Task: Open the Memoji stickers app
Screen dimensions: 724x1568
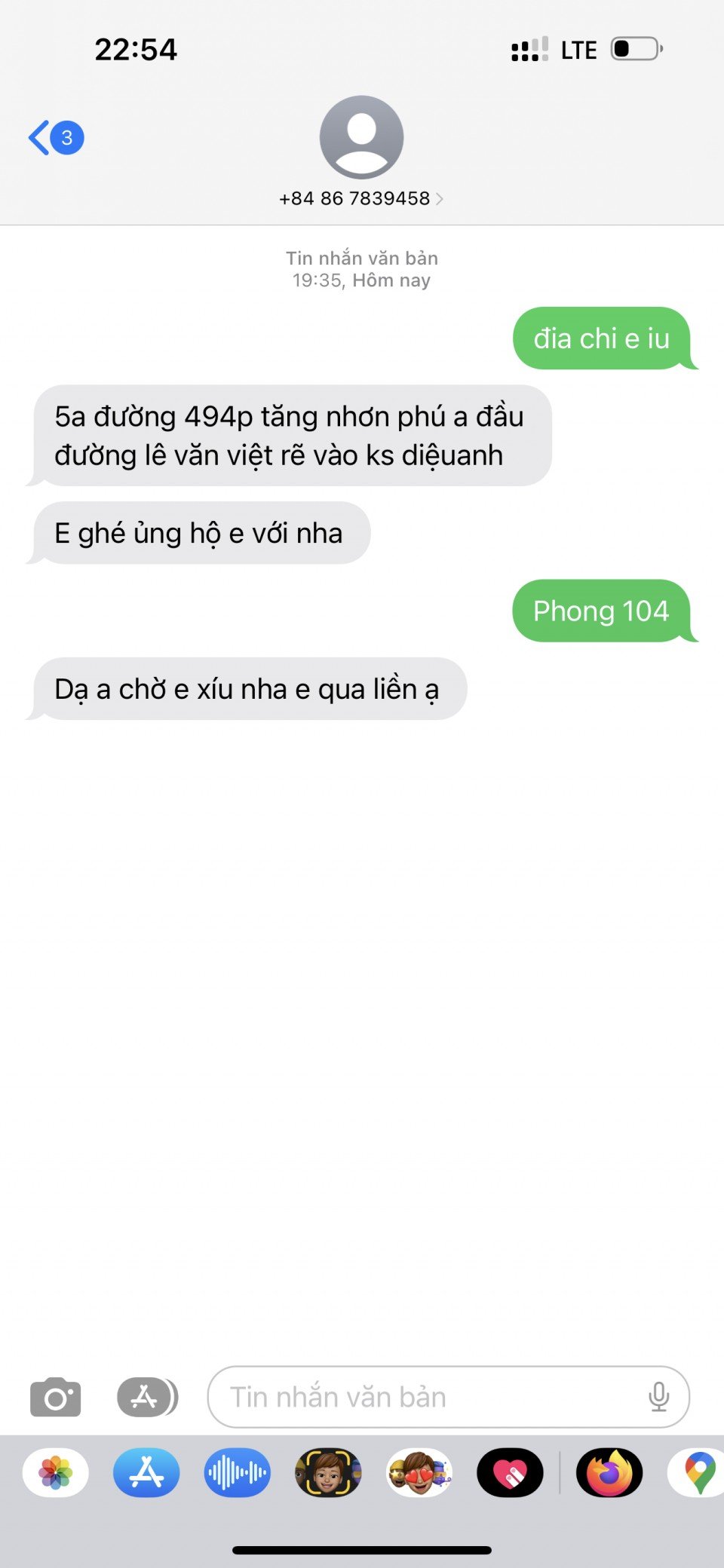Action: point(419,1472)
